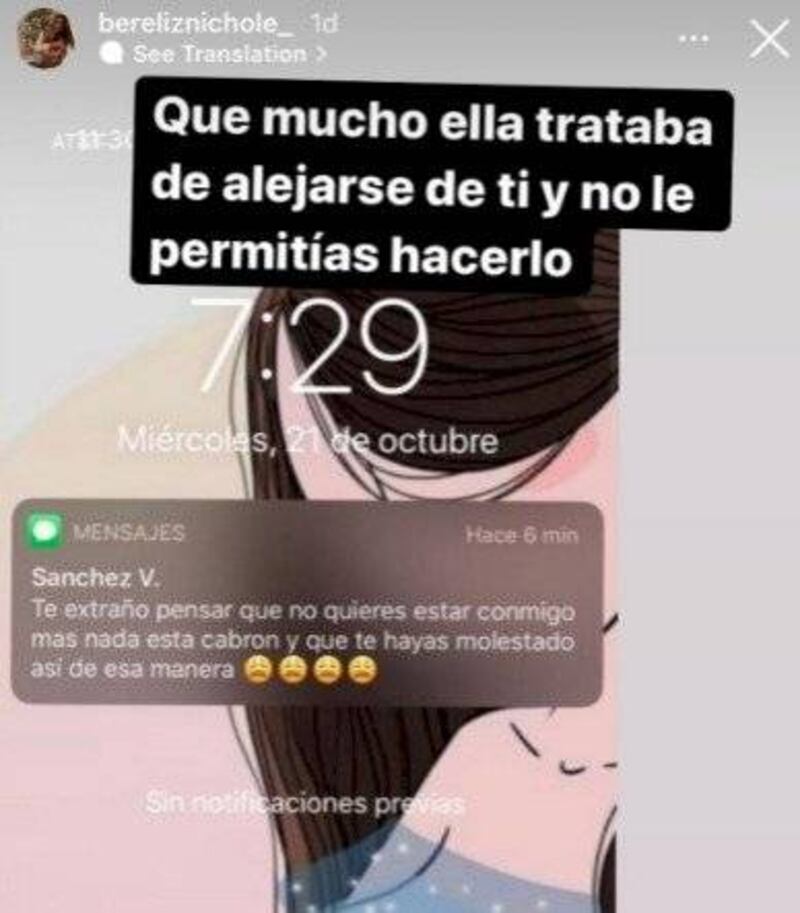
Task: Tap See Translation link
Action: pos(229,54)
